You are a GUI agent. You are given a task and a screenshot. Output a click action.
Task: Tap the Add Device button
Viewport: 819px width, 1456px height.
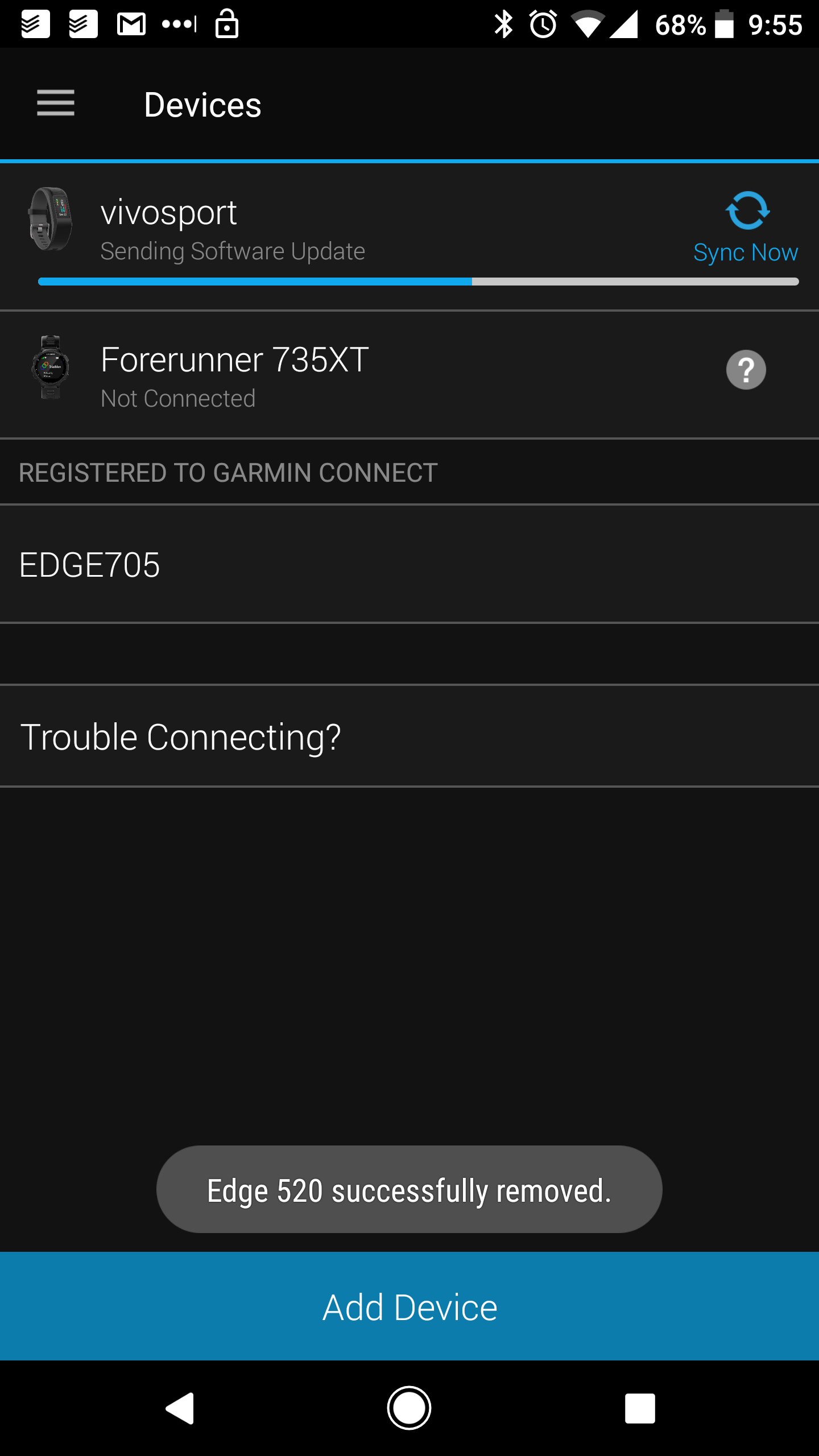pyautogui.click(x=409, y=1306)
